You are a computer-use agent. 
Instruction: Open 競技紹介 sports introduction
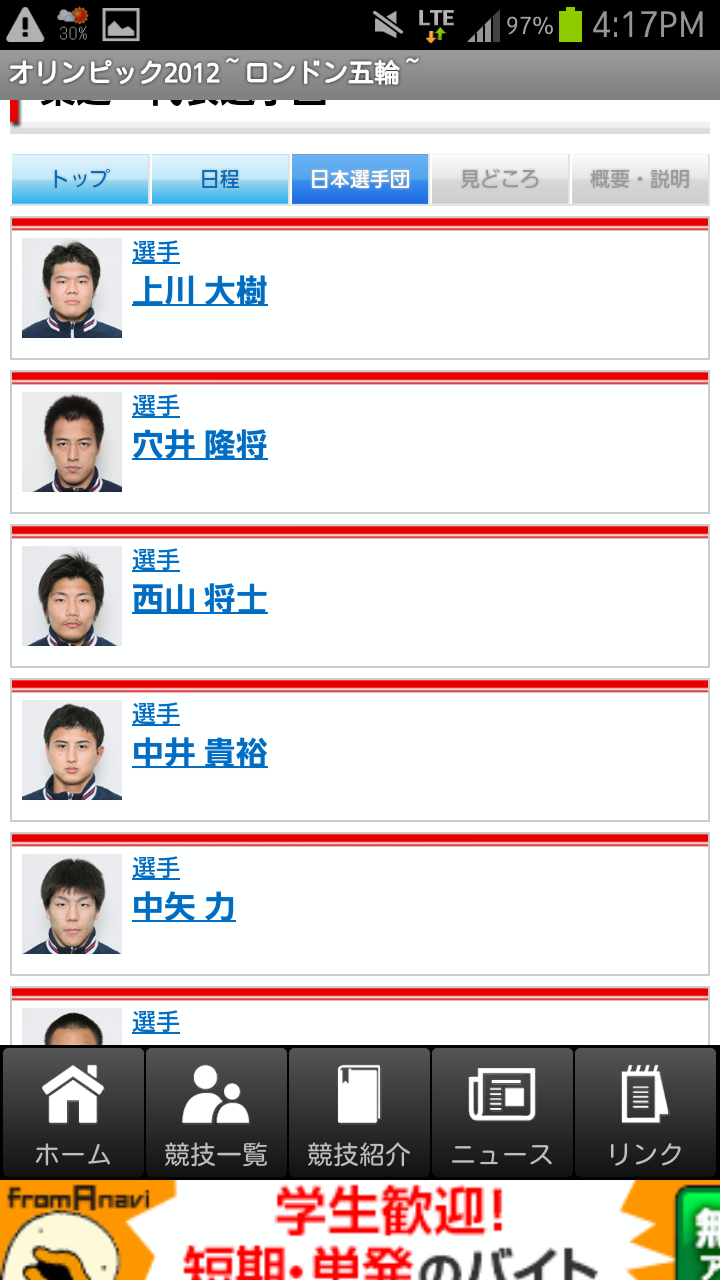tap(359, 1112)
